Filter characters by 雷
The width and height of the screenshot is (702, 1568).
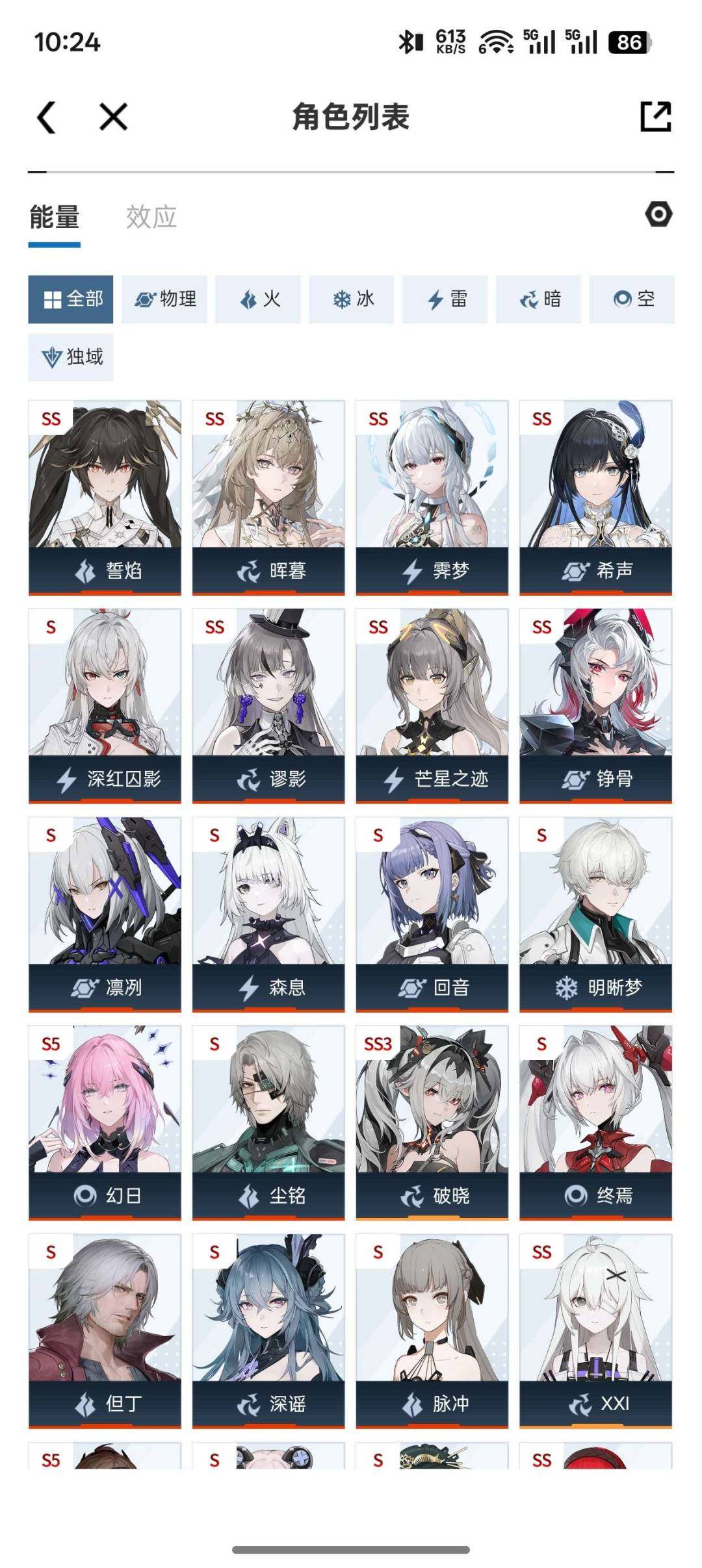pyautogui.click(x=445, y=299)
